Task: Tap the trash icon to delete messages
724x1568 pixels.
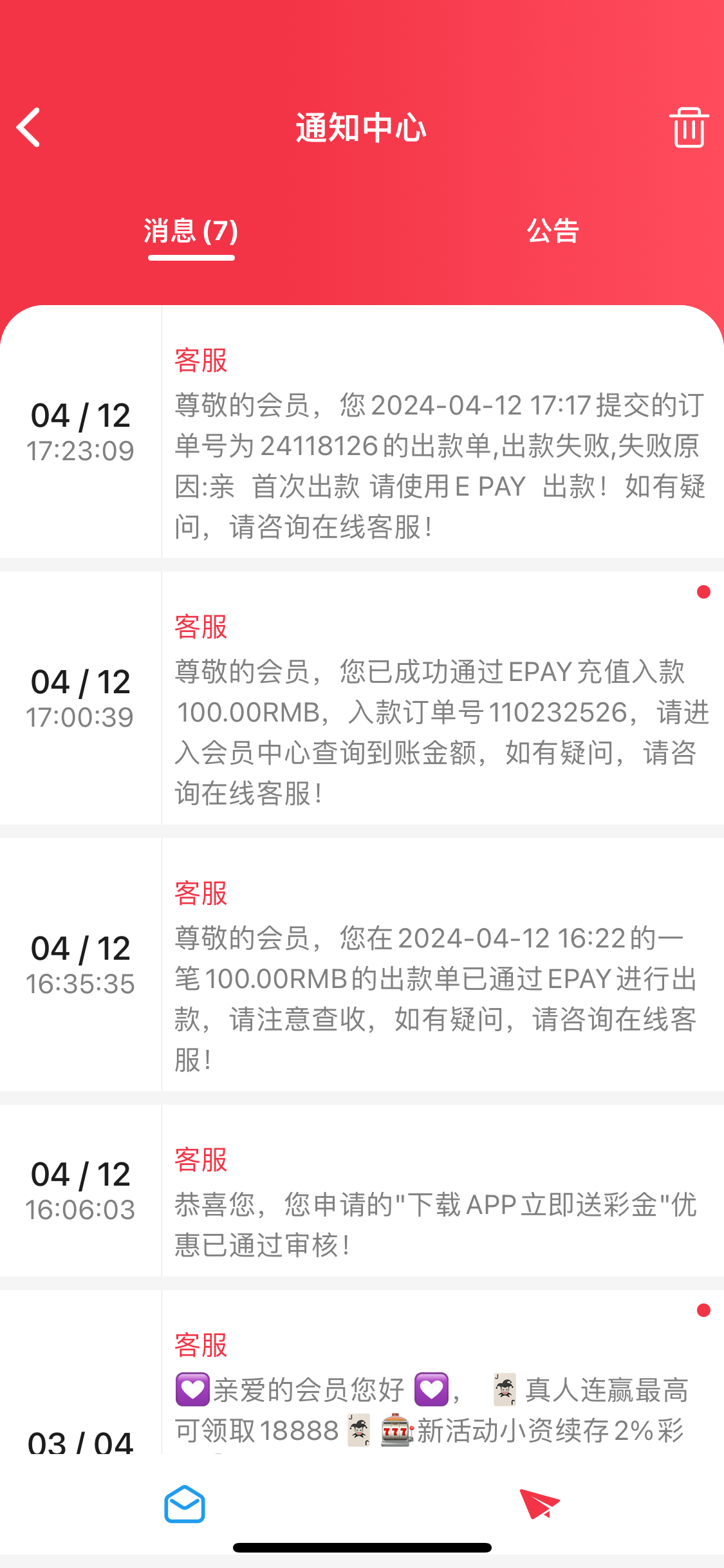Action: 689,127
